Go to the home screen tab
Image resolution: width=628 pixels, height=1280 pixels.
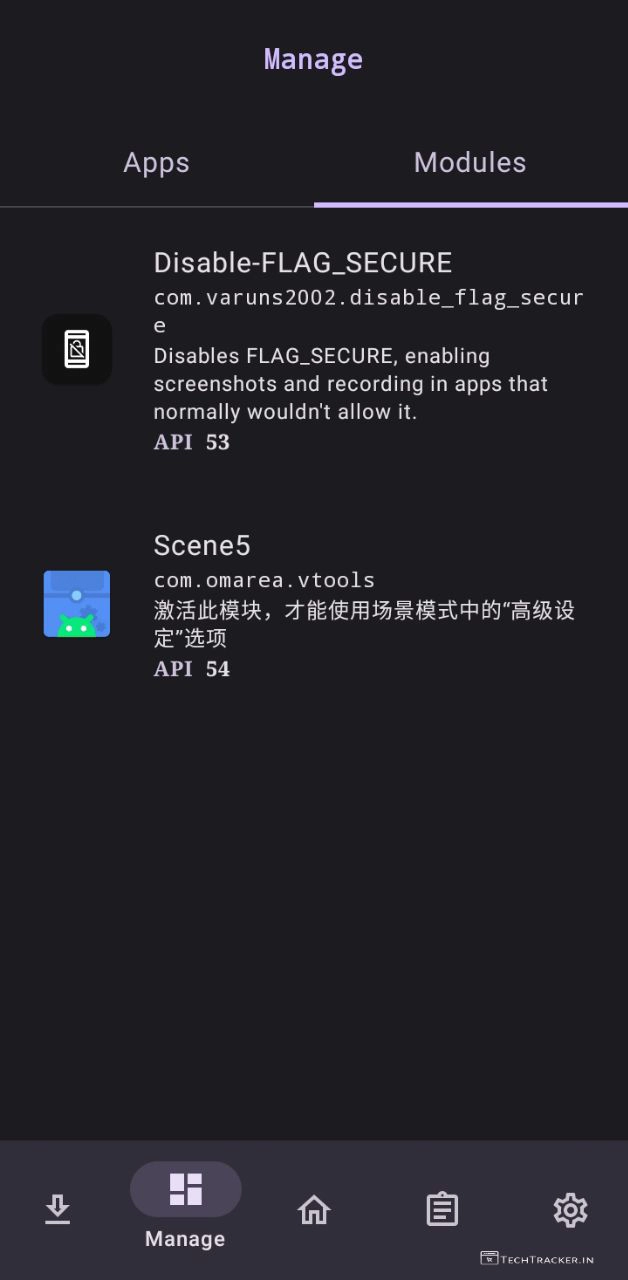(x=314, y=1210)
